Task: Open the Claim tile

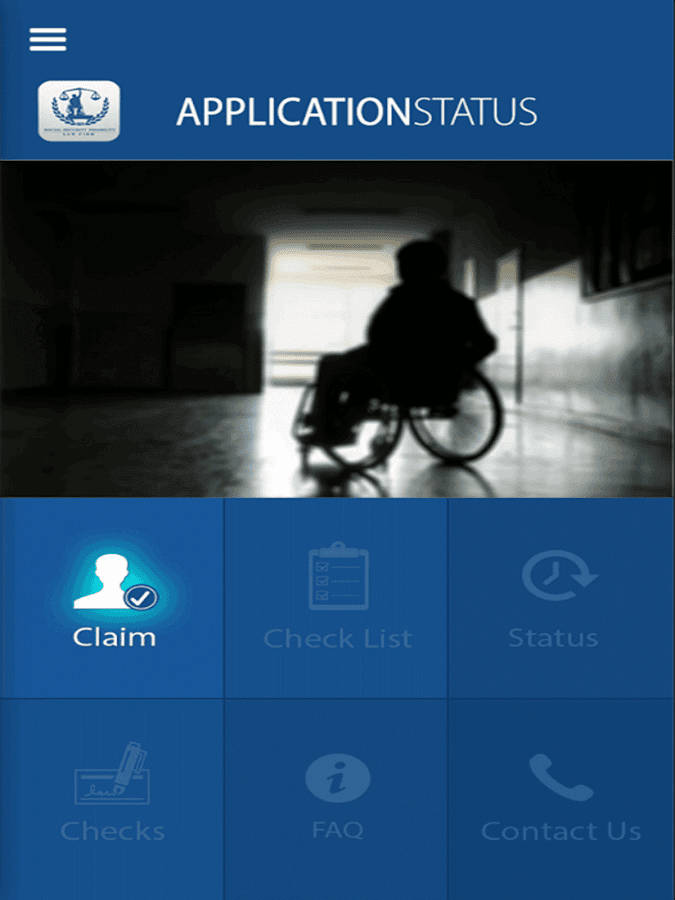Action: tap(113, 600)
